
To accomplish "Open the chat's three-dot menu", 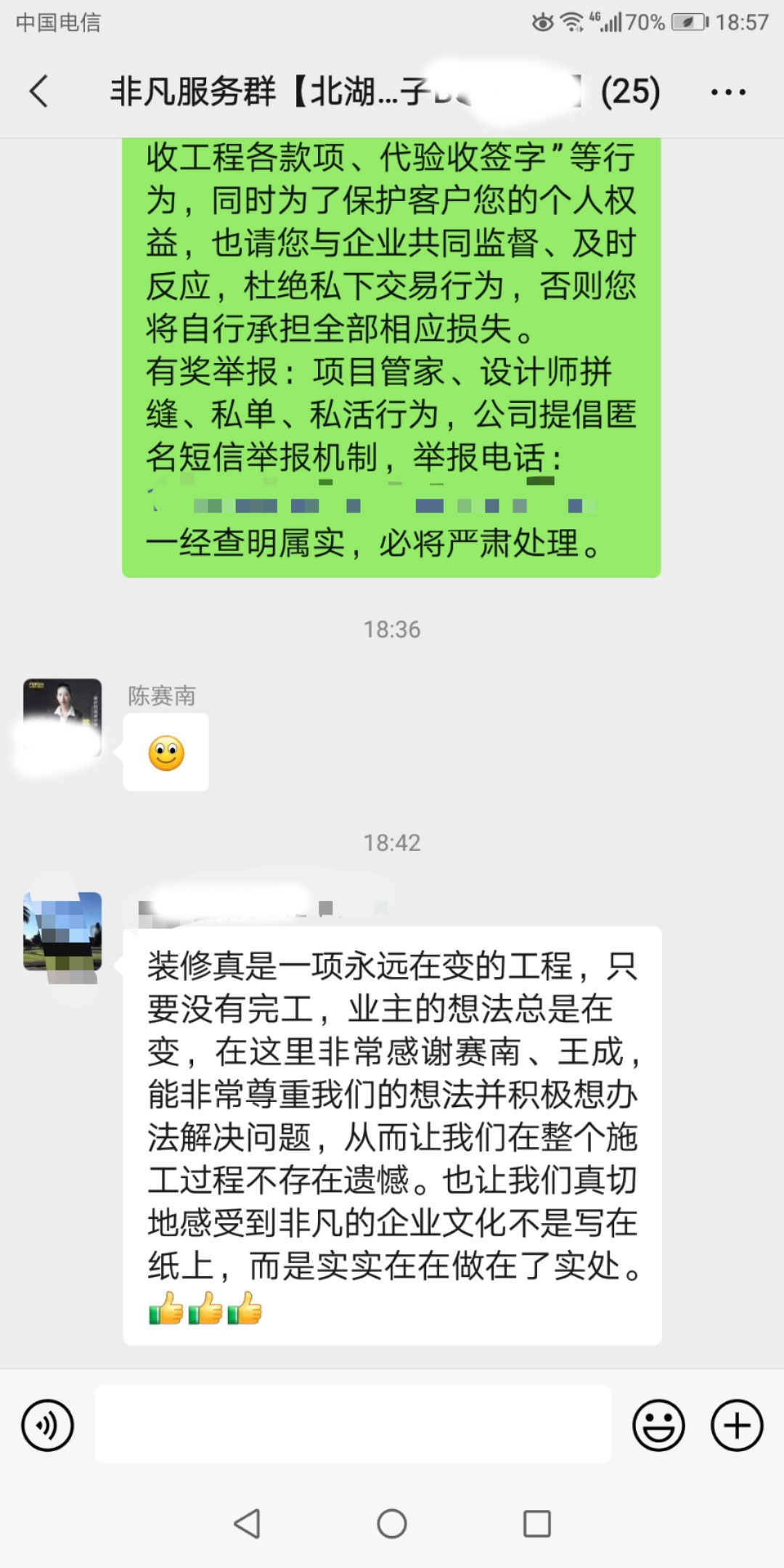I will click(728, 92).
